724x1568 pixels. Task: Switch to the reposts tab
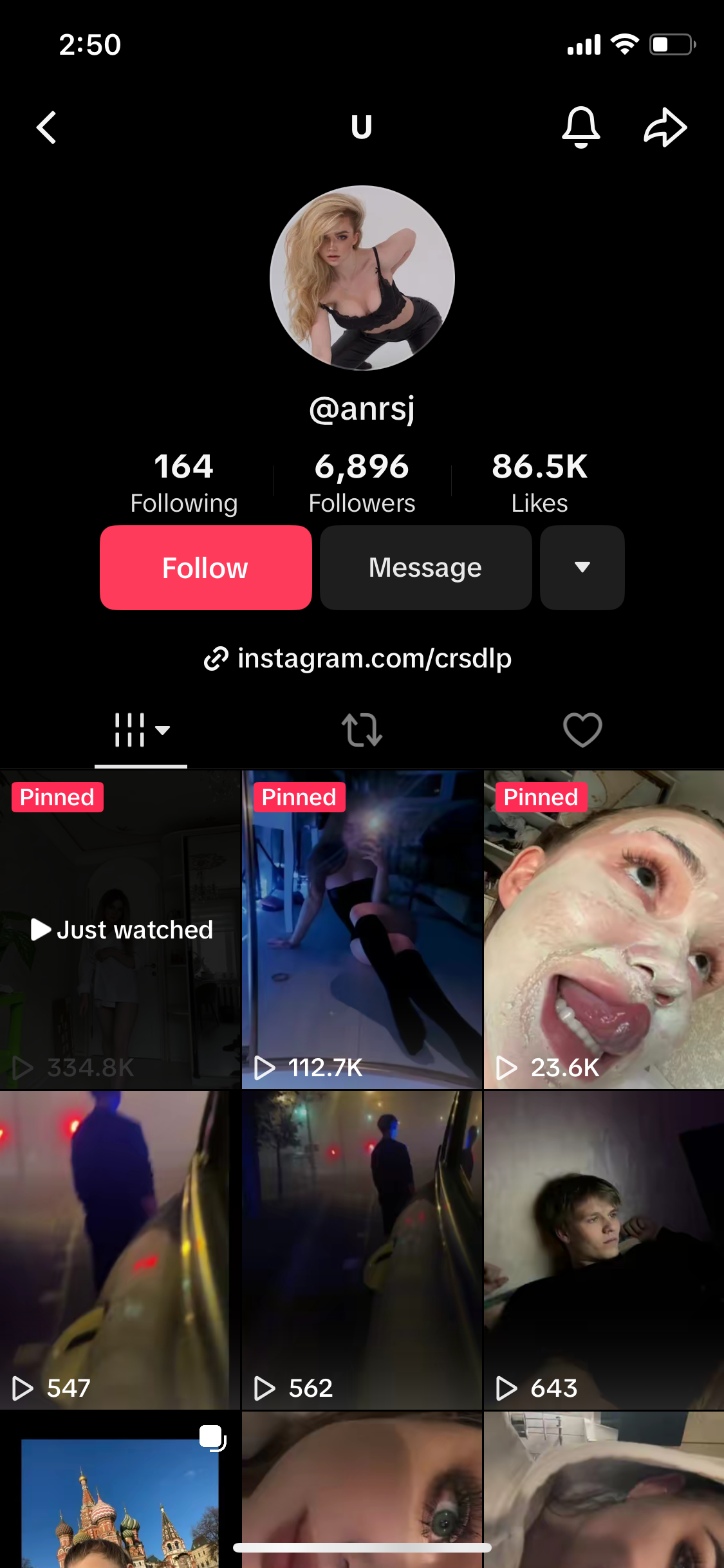pyautogui.click(x=362, y=730)
